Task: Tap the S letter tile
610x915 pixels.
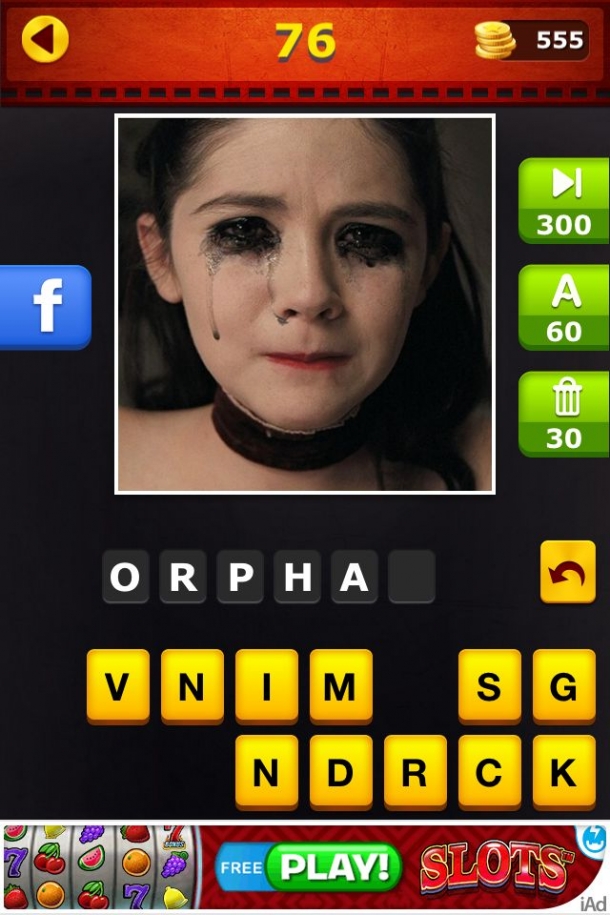Action: pyautogui.click(x=489, y=686)
